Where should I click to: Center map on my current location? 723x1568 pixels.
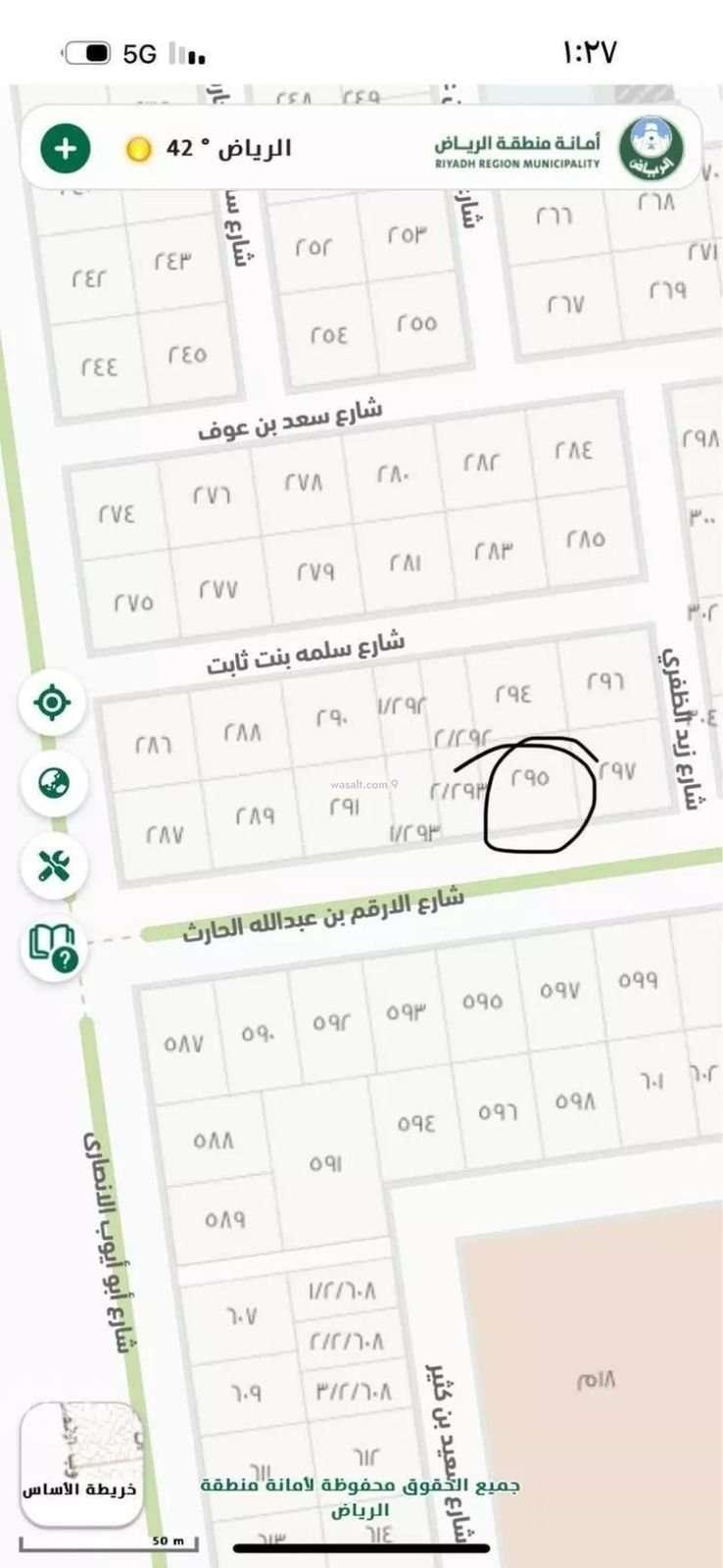(x=53, y=703)
